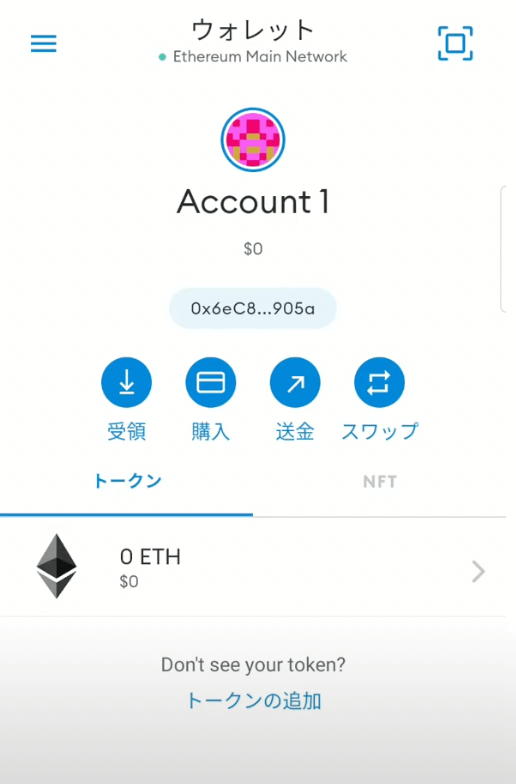The image size is (516, 784).
Task: Open the Ethereum Main Network selector
Action: pos(252,56)
